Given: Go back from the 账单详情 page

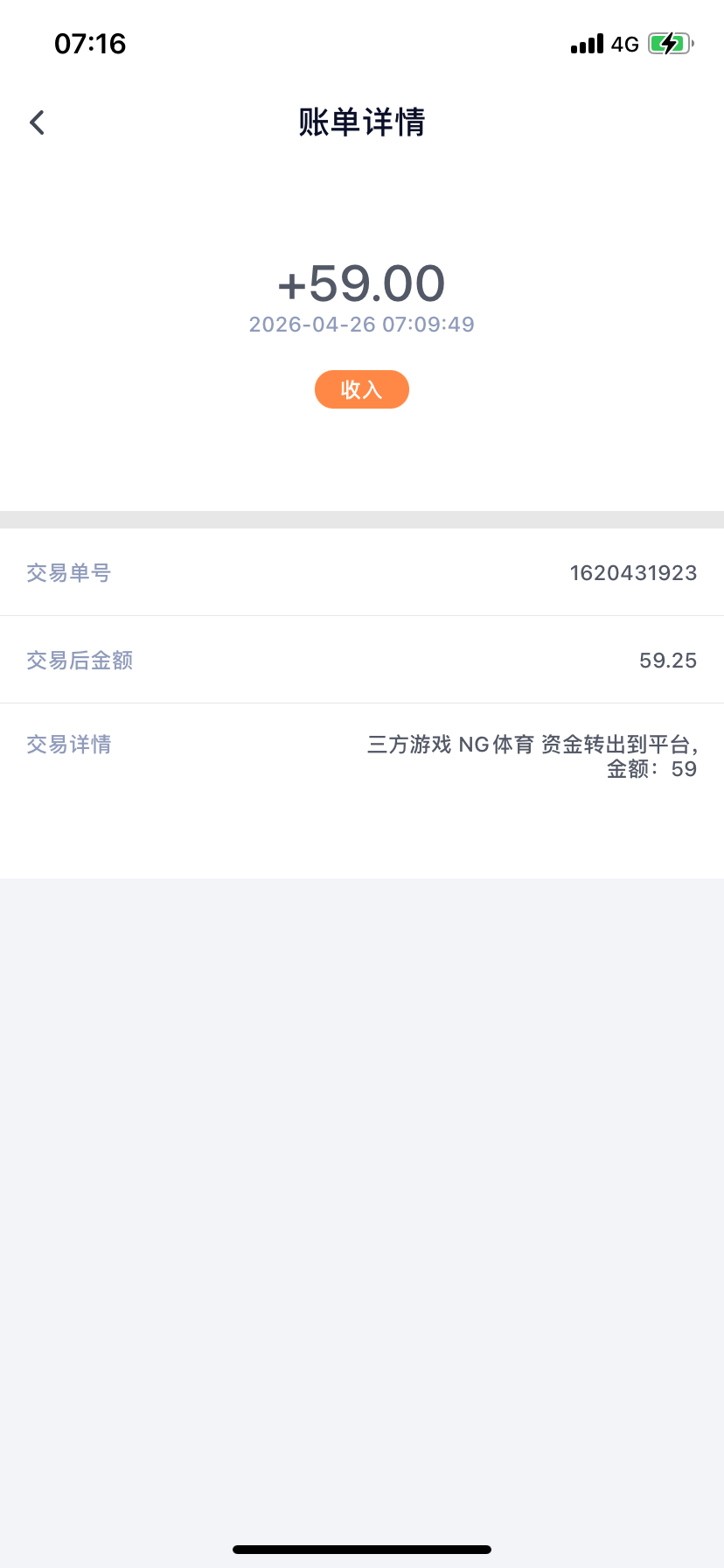Looking at the screenshot, I should 37,122.
